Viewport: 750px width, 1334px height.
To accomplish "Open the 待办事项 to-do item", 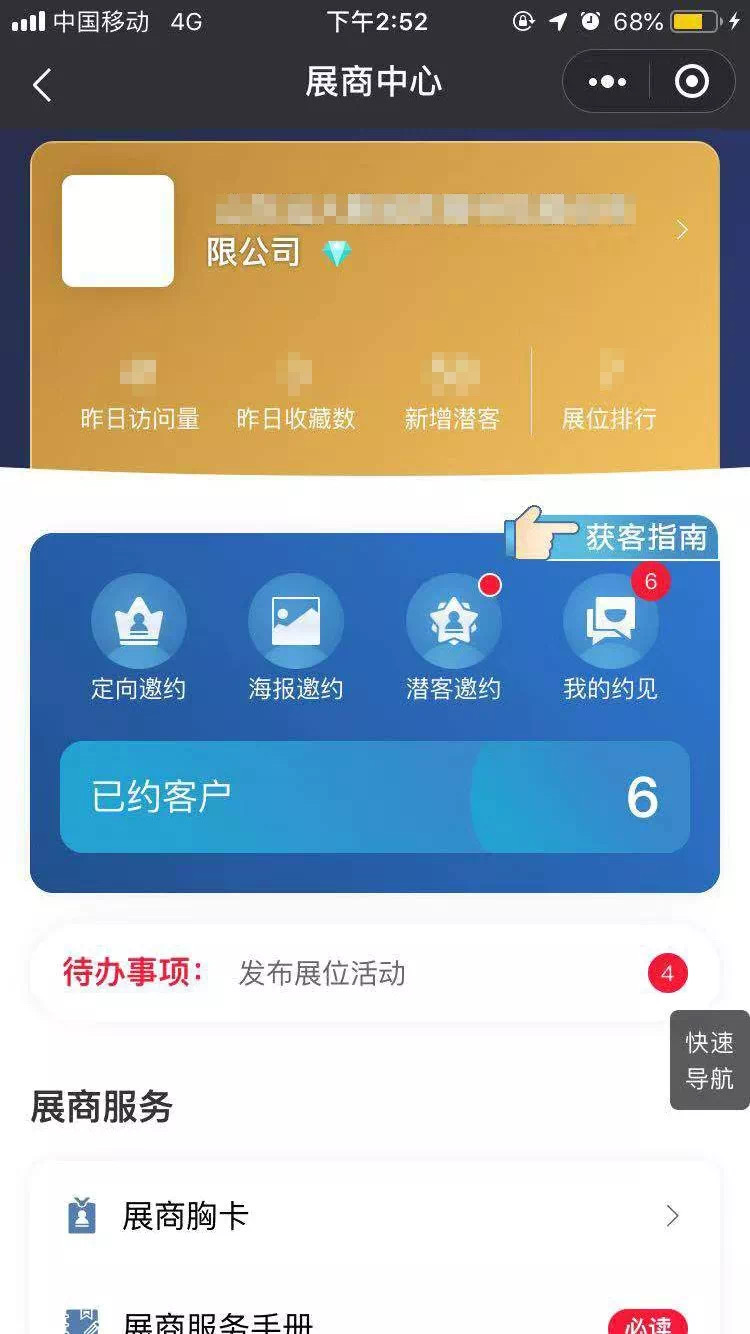I will [375, 973].
